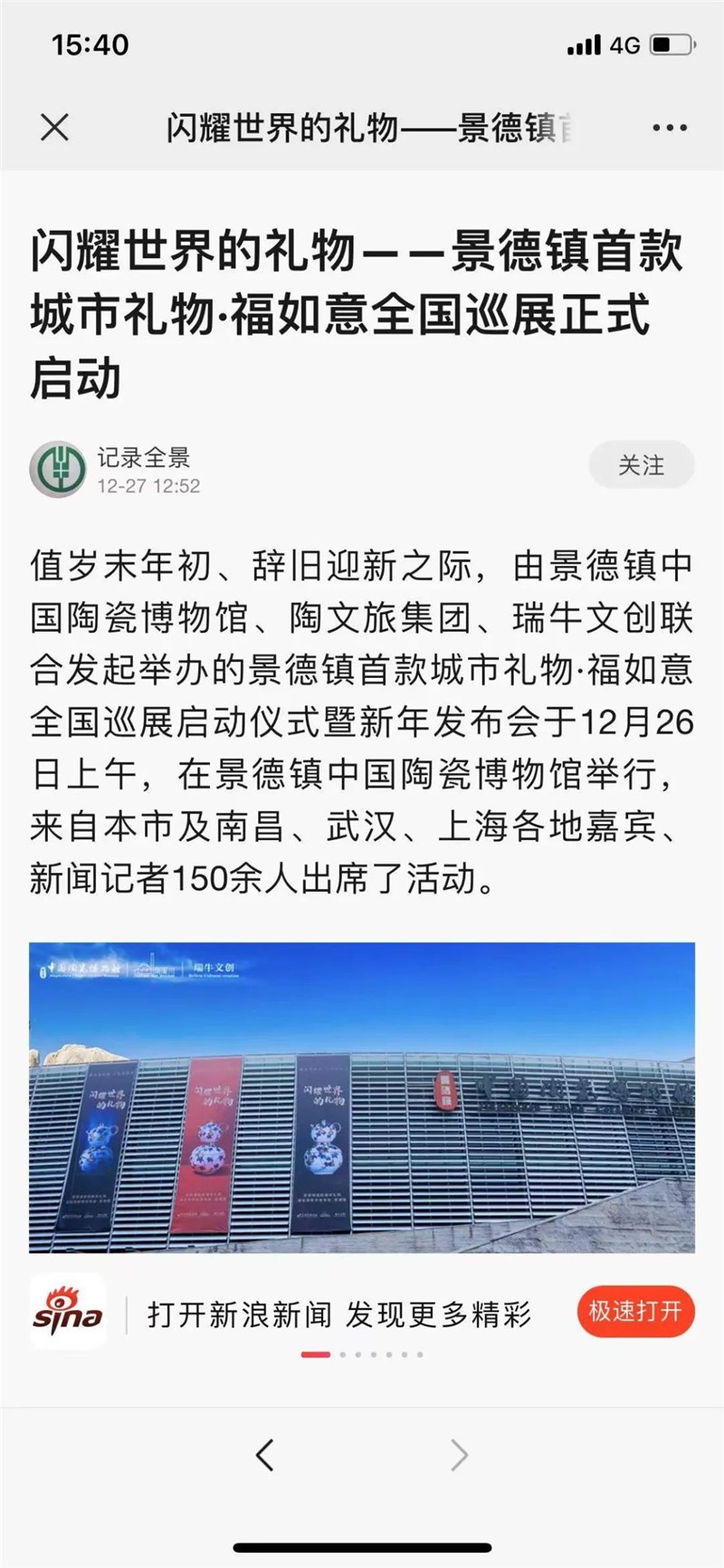Viewport: 724px width, 1568px height.
Task: Close the article webview with the X icon
Action: pyautogui.click(x=55, y=128)
